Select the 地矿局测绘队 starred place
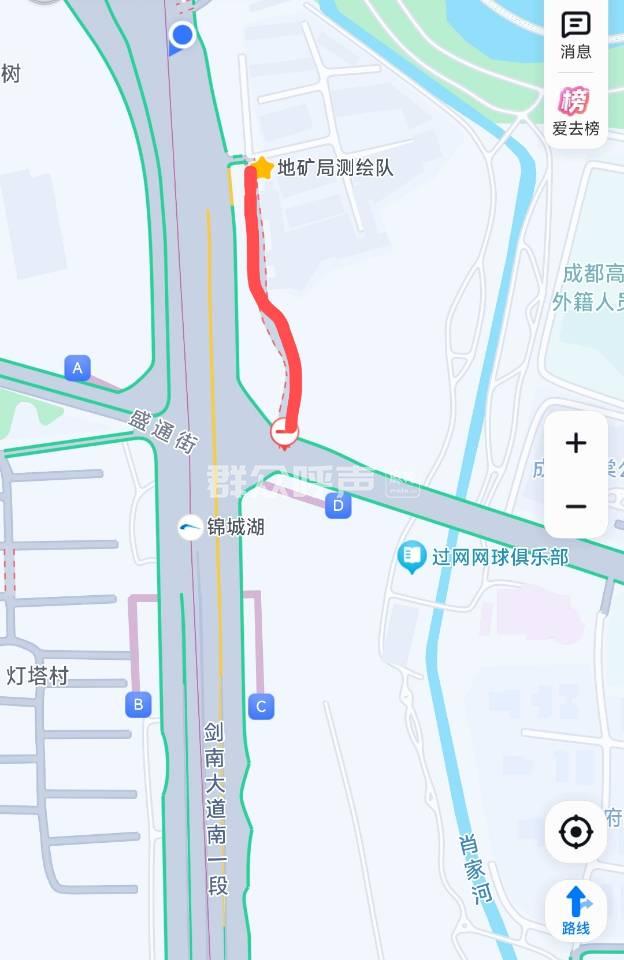This screenshot has height=960, width=624. [263, 167]
